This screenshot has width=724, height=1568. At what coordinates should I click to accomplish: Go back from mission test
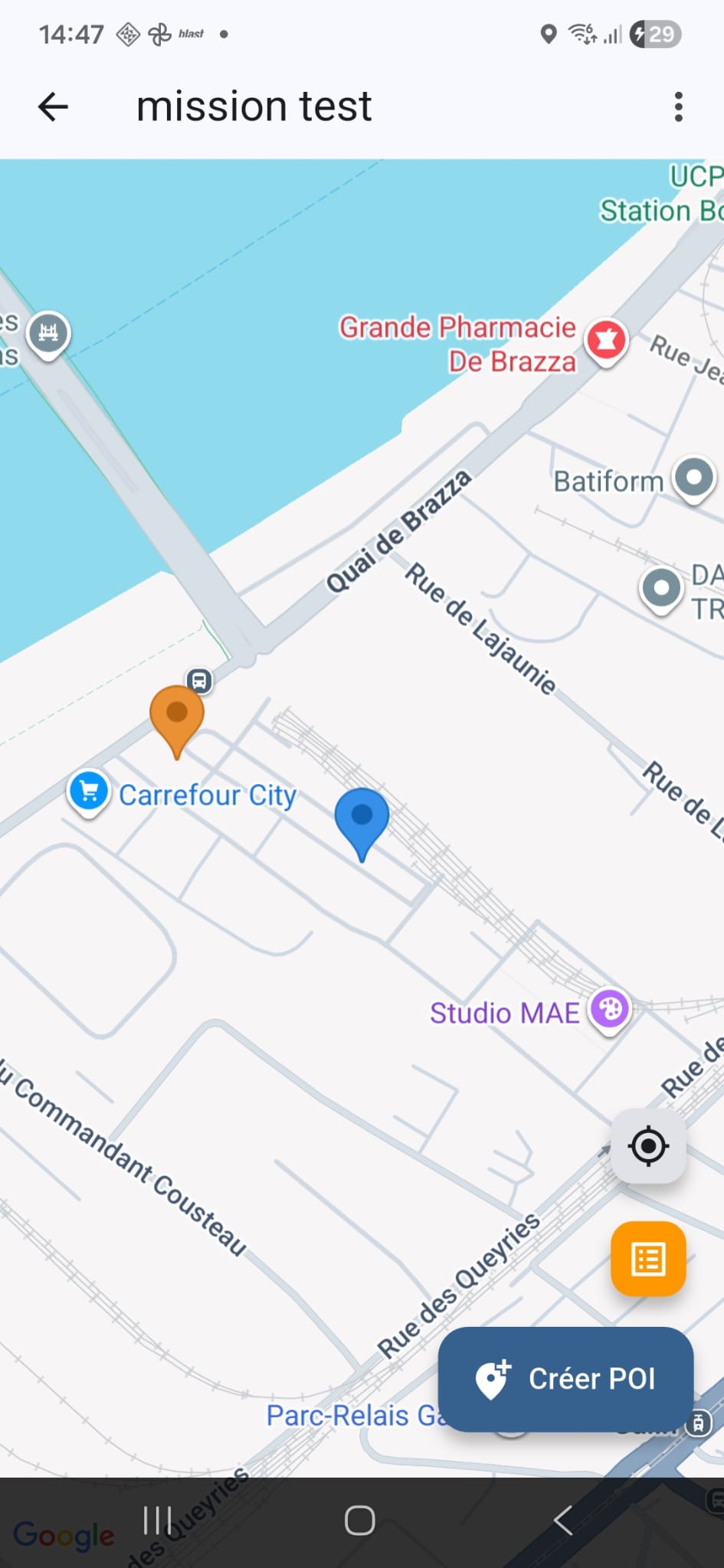54,106
